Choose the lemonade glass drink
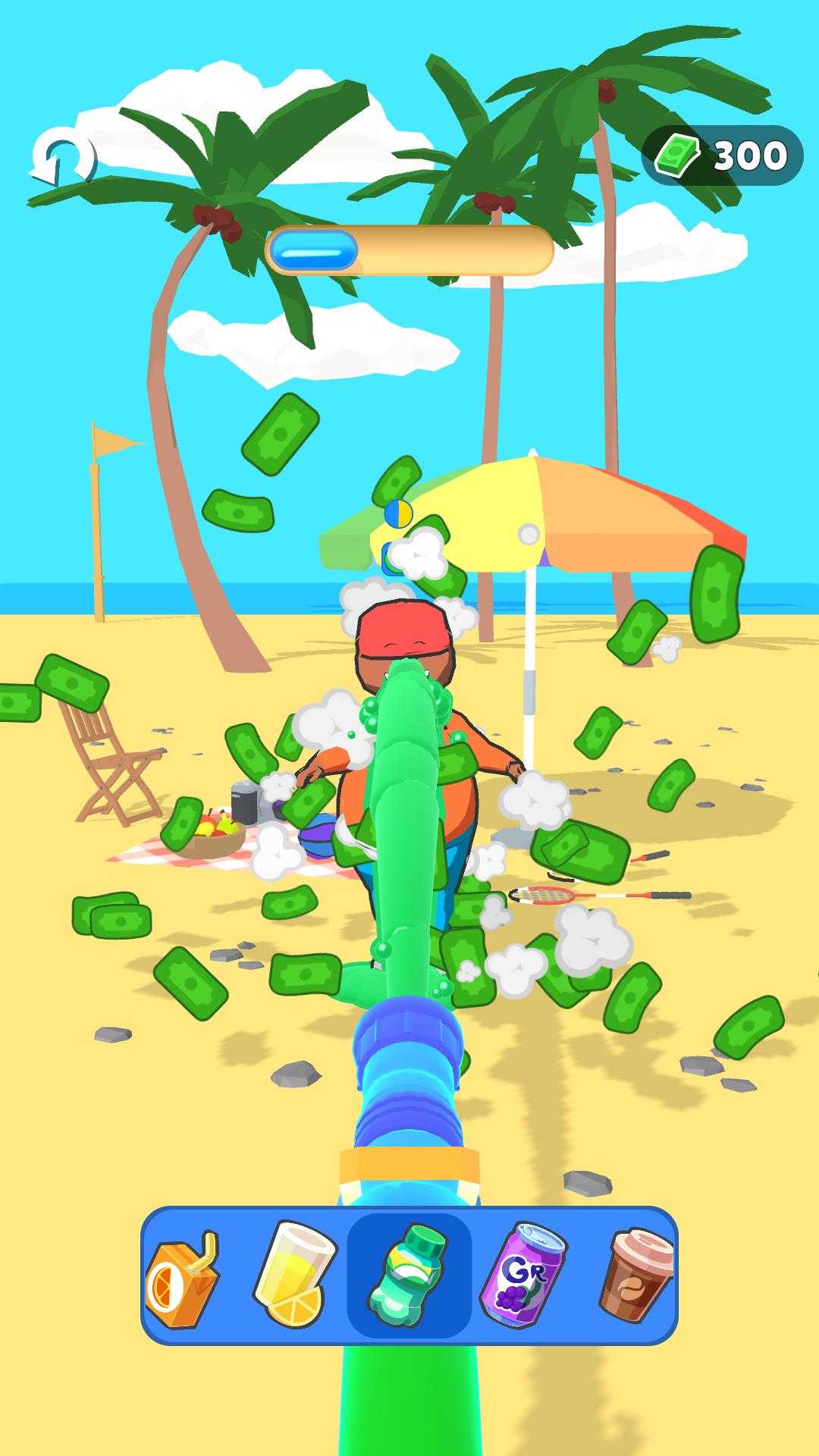The image size is (819, 1456). coord(294,1276)
